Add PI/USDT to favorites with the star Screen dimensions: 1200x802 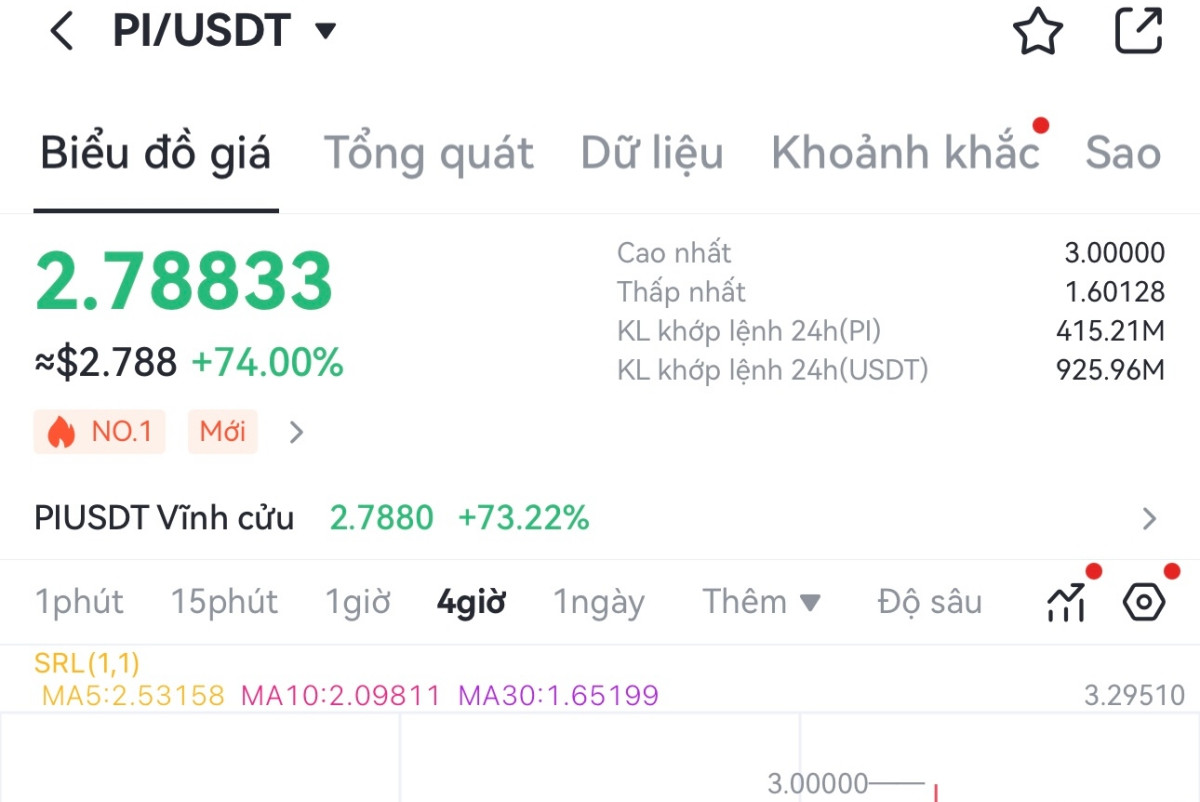point(1037,32)
